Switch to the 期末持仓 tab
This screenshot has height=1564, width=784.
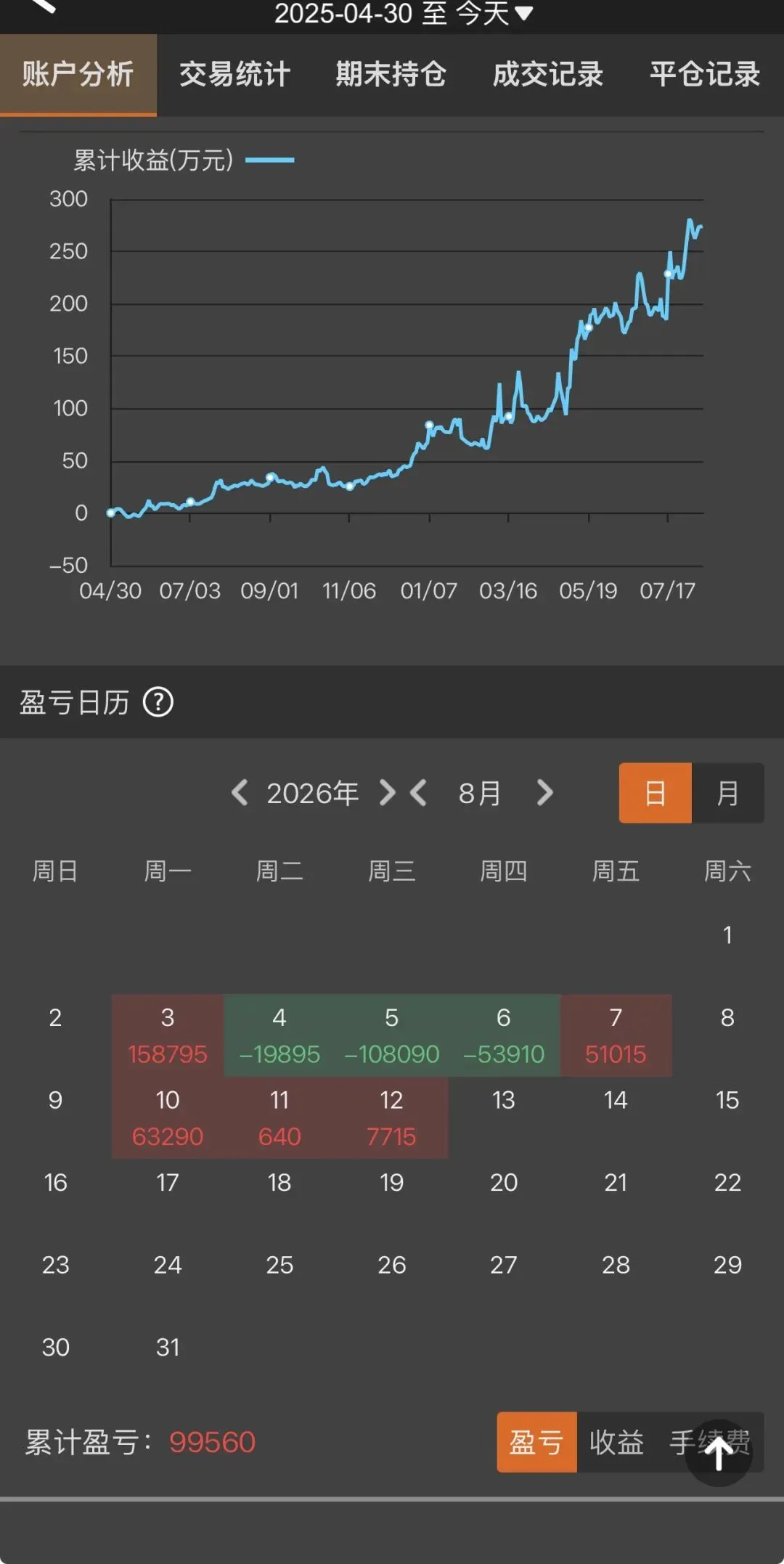391,75
